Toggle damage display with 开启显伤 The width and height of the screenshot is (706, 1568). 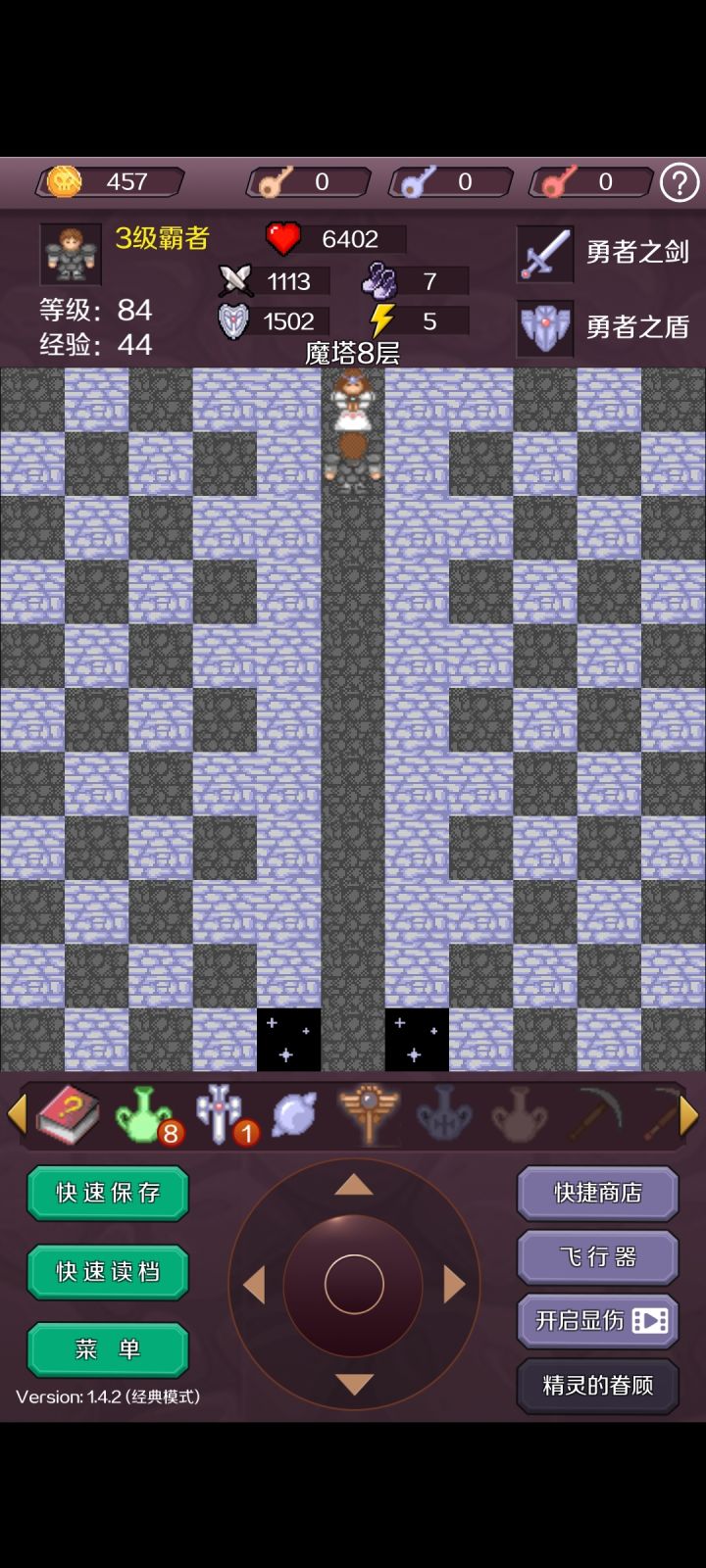pyautogui.click(x=597, y=1320)
